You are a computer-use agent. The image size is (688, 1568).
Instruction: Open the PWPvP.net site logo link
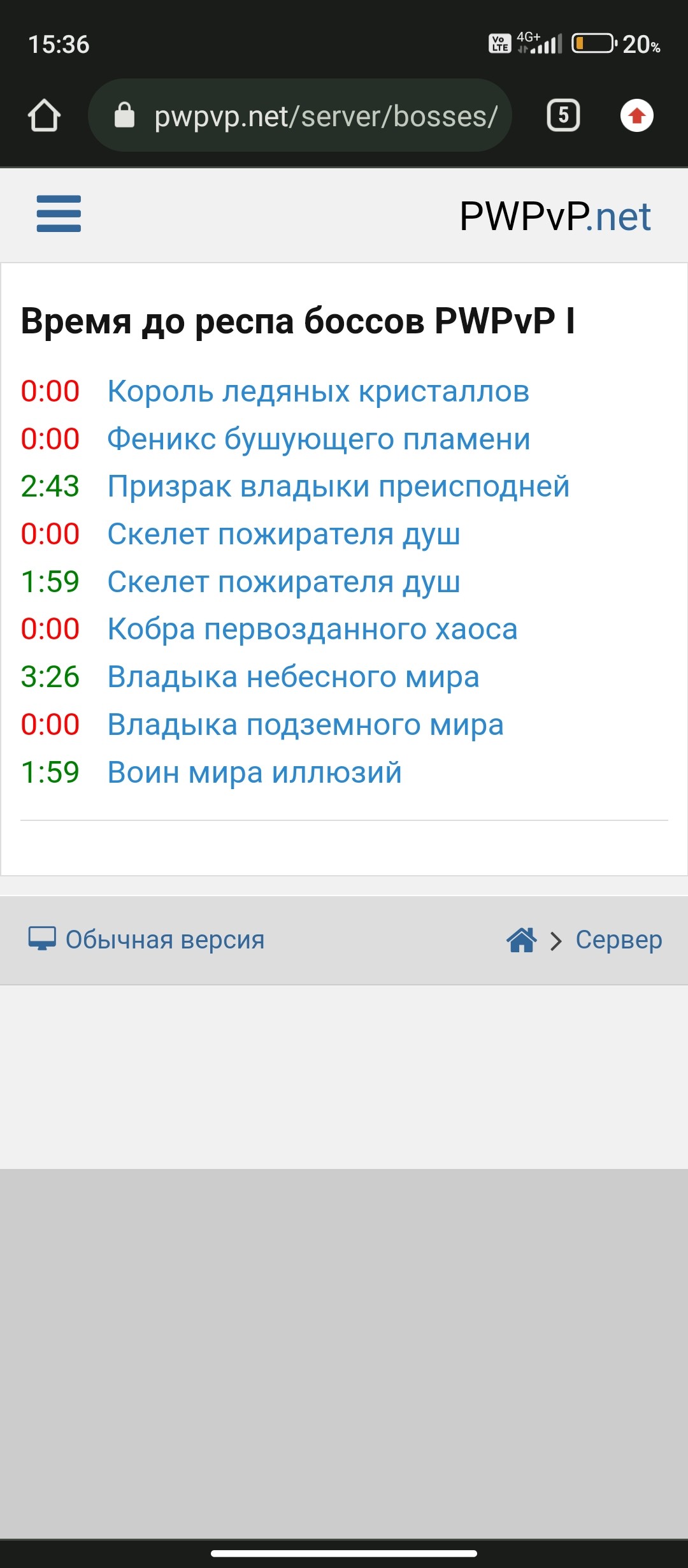pyautogui.click(x=554, y=216)
